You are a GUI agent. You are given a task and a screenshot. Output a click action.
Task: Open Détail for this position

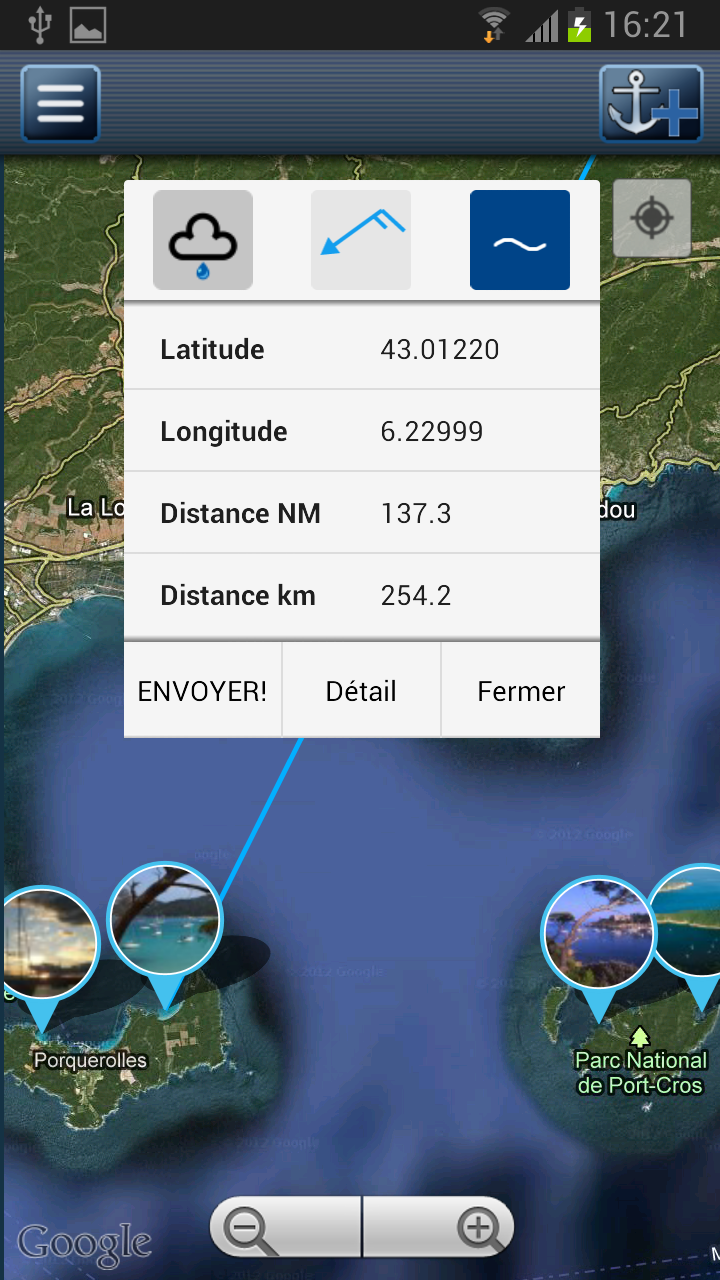(x=361, y=691)
